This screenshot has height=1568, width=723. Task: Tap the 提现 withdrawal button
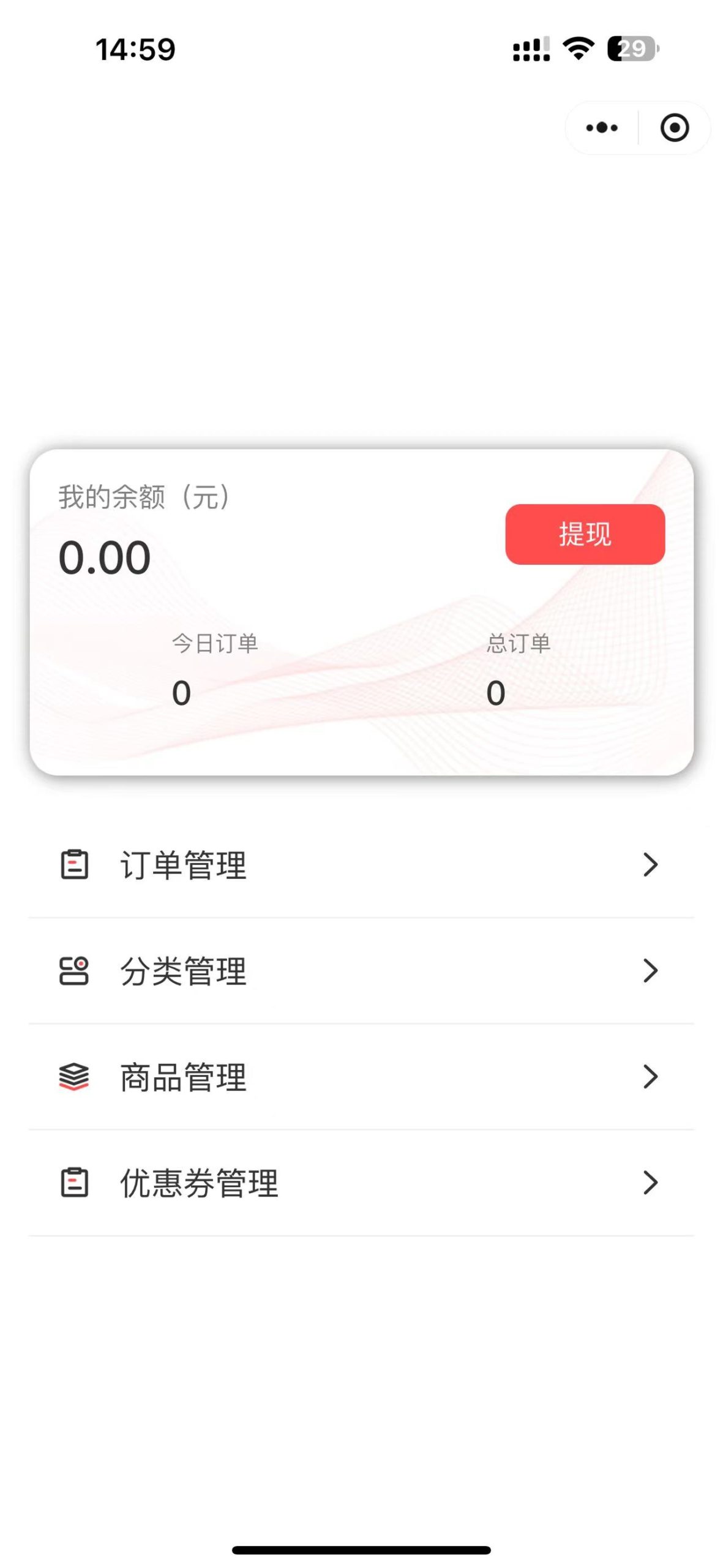585,535
